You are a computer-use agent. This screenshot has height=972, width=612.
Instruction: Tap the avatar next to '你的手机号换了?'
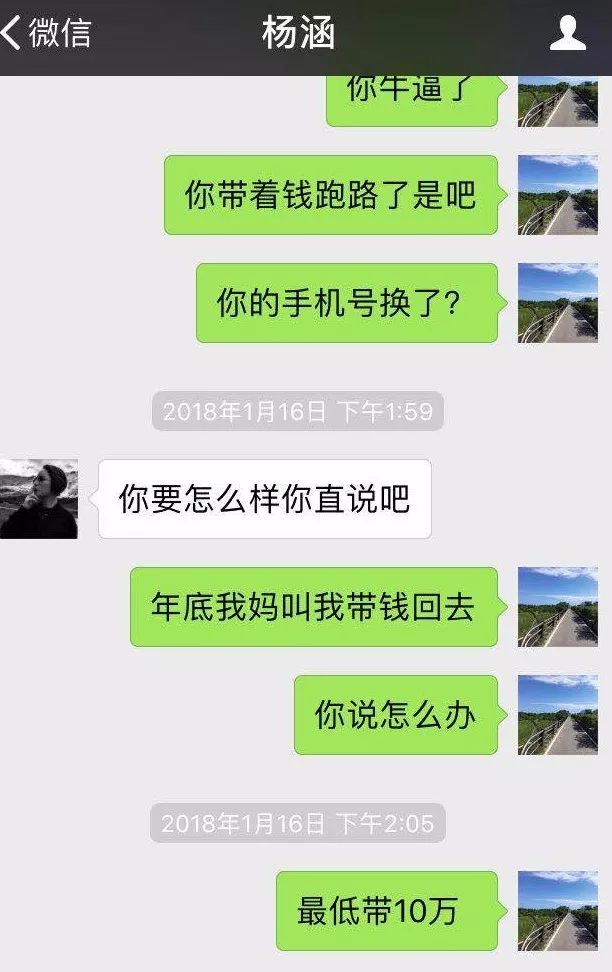[557, 303]
